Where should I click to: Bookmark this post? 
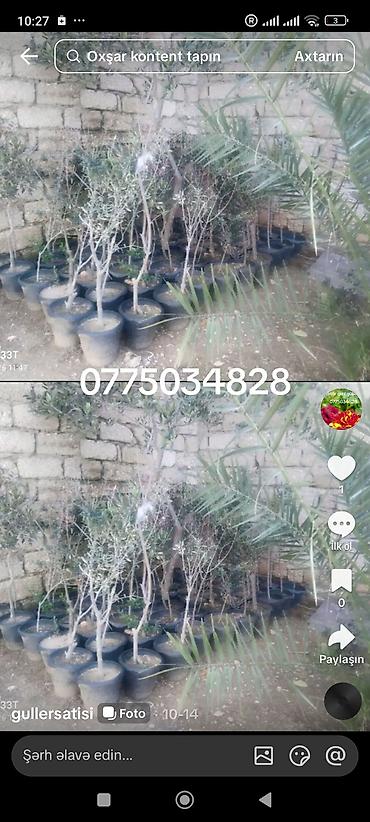(x=341, y=581)
